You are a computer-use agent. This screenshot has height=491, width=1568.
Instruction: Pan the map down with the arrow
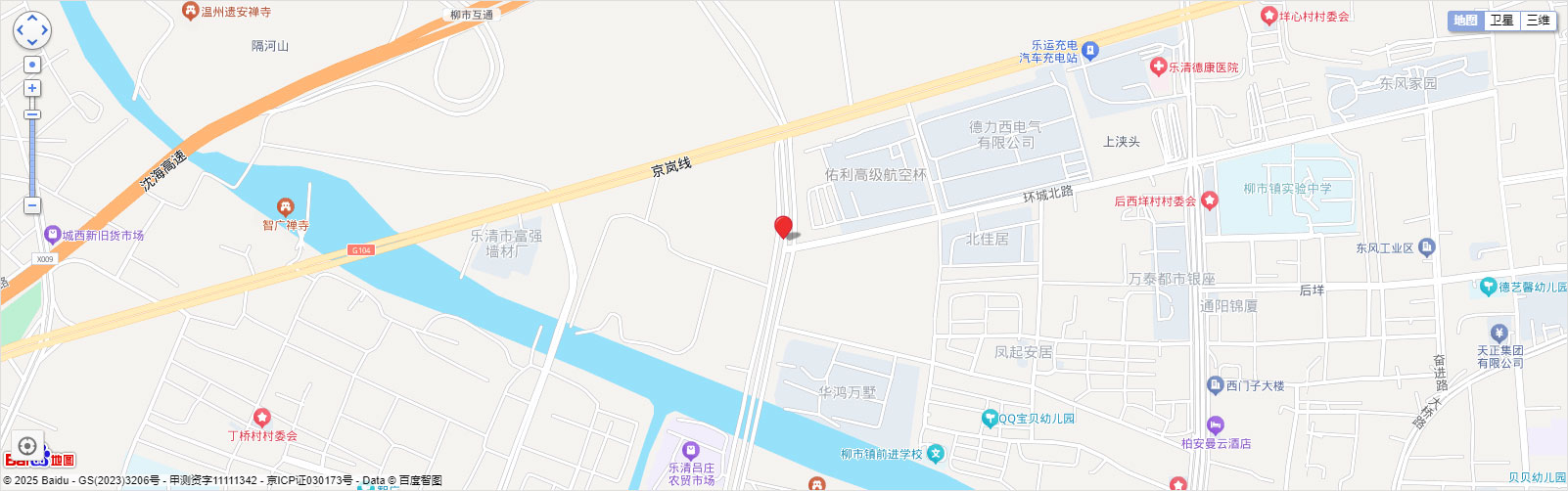(x=32, y=42)
